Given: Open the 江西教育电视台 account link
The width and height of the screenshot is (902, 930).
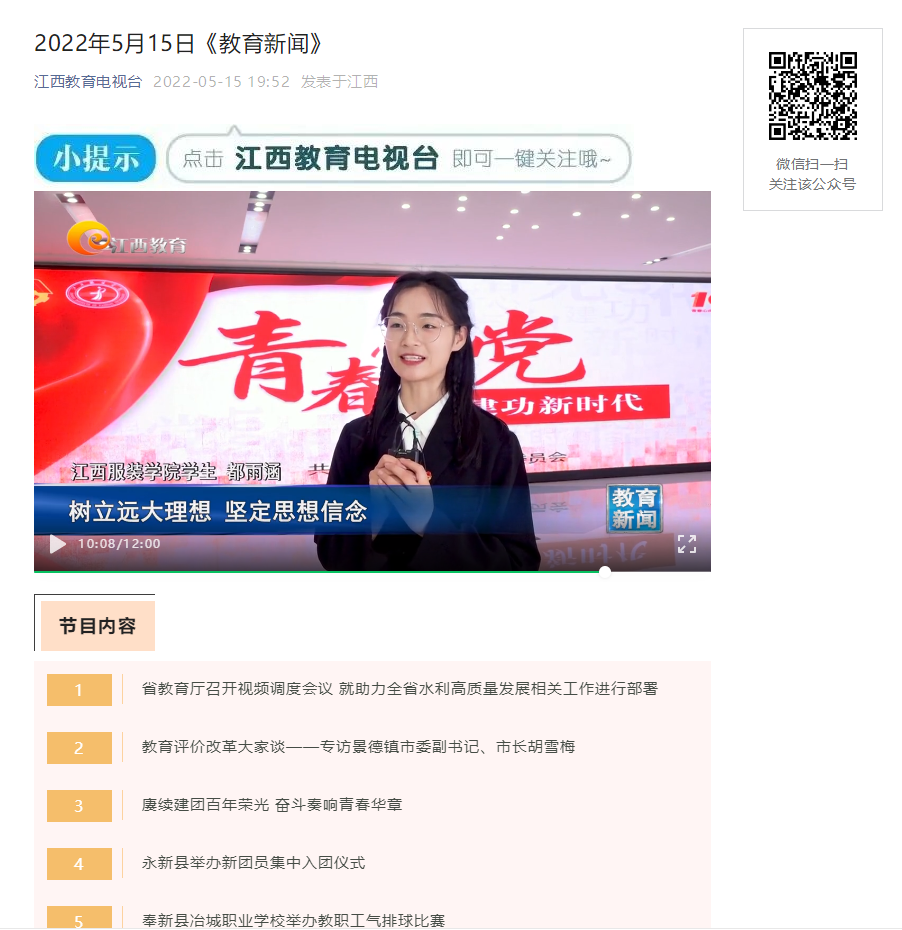Looking at the screenshot, I should [88, 82].
